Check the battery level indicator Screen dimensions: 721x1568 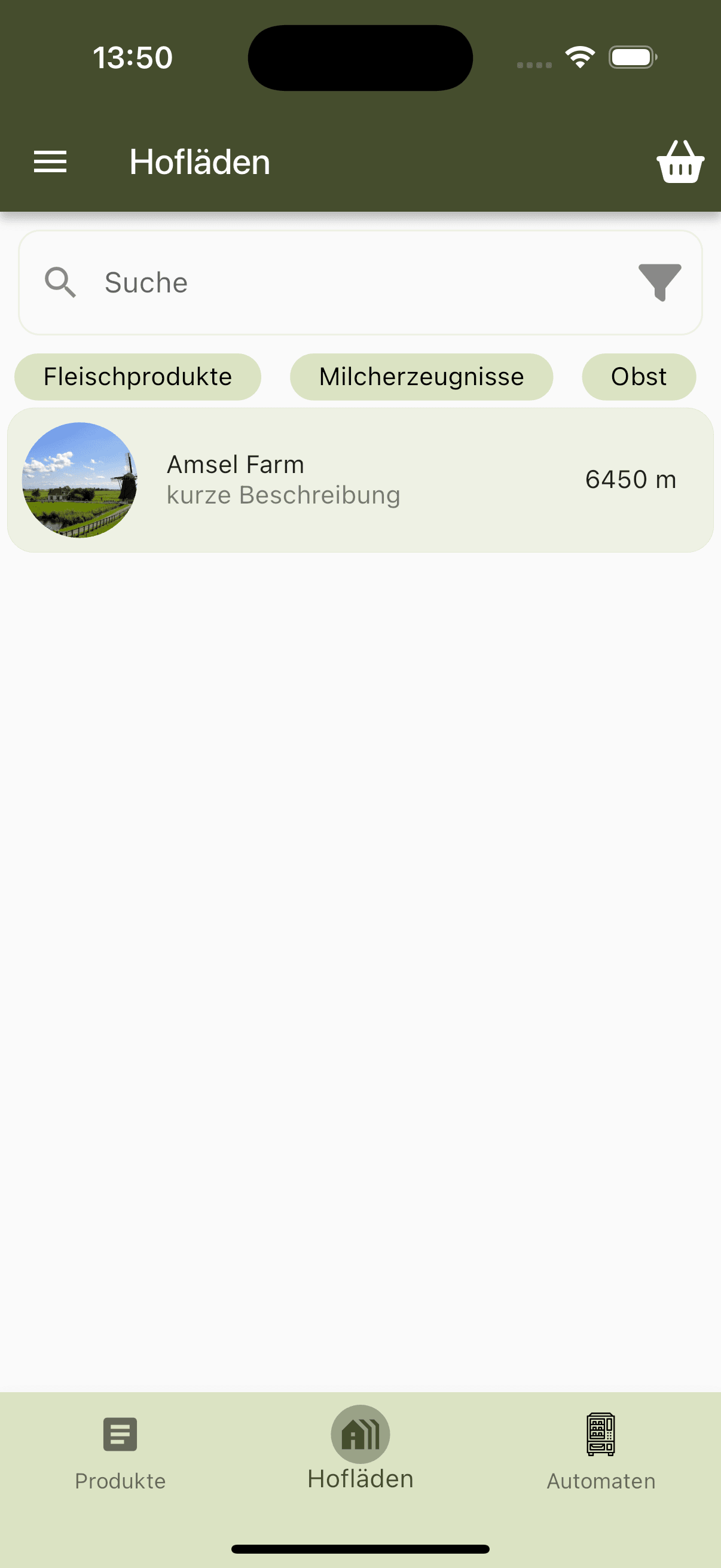630,57
